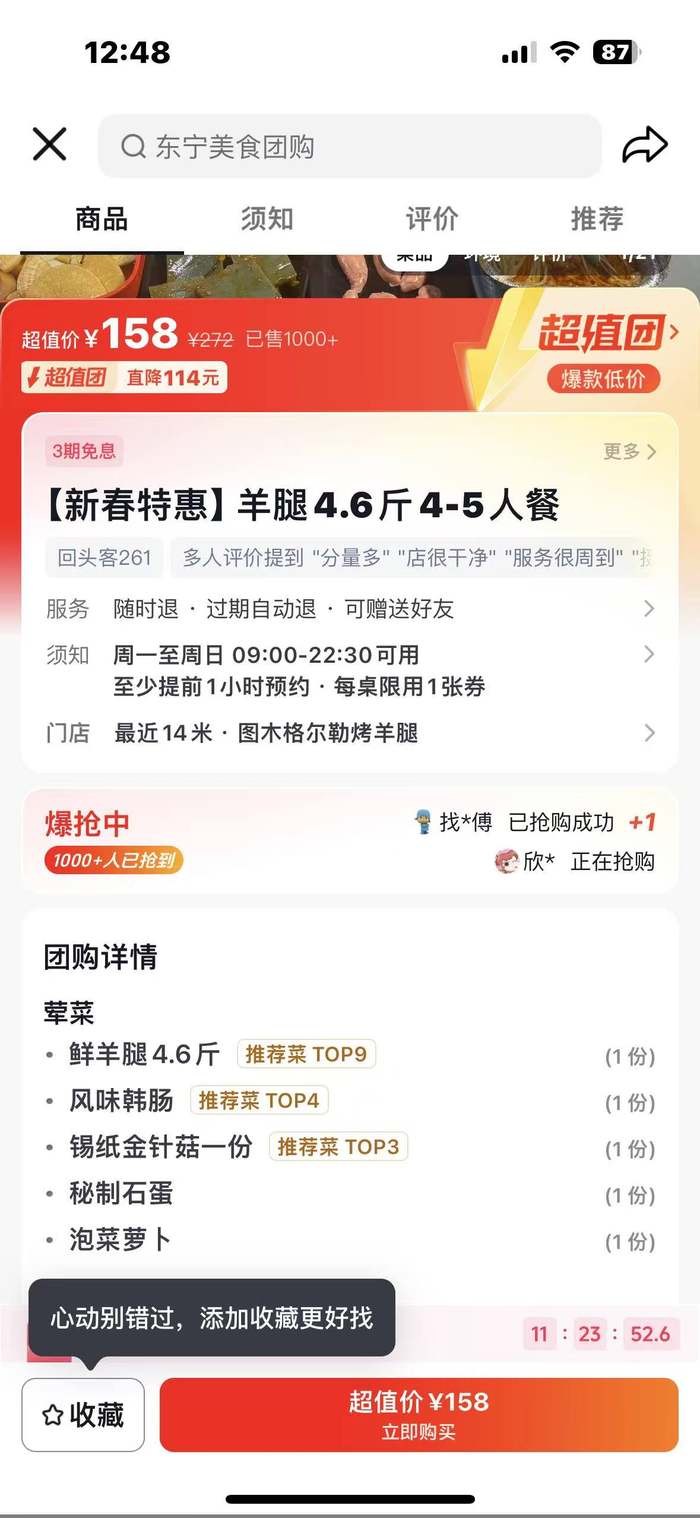This screenshot has height=1518, width=700.
Task: Close the deal page with the X
Action: (49, 146)
